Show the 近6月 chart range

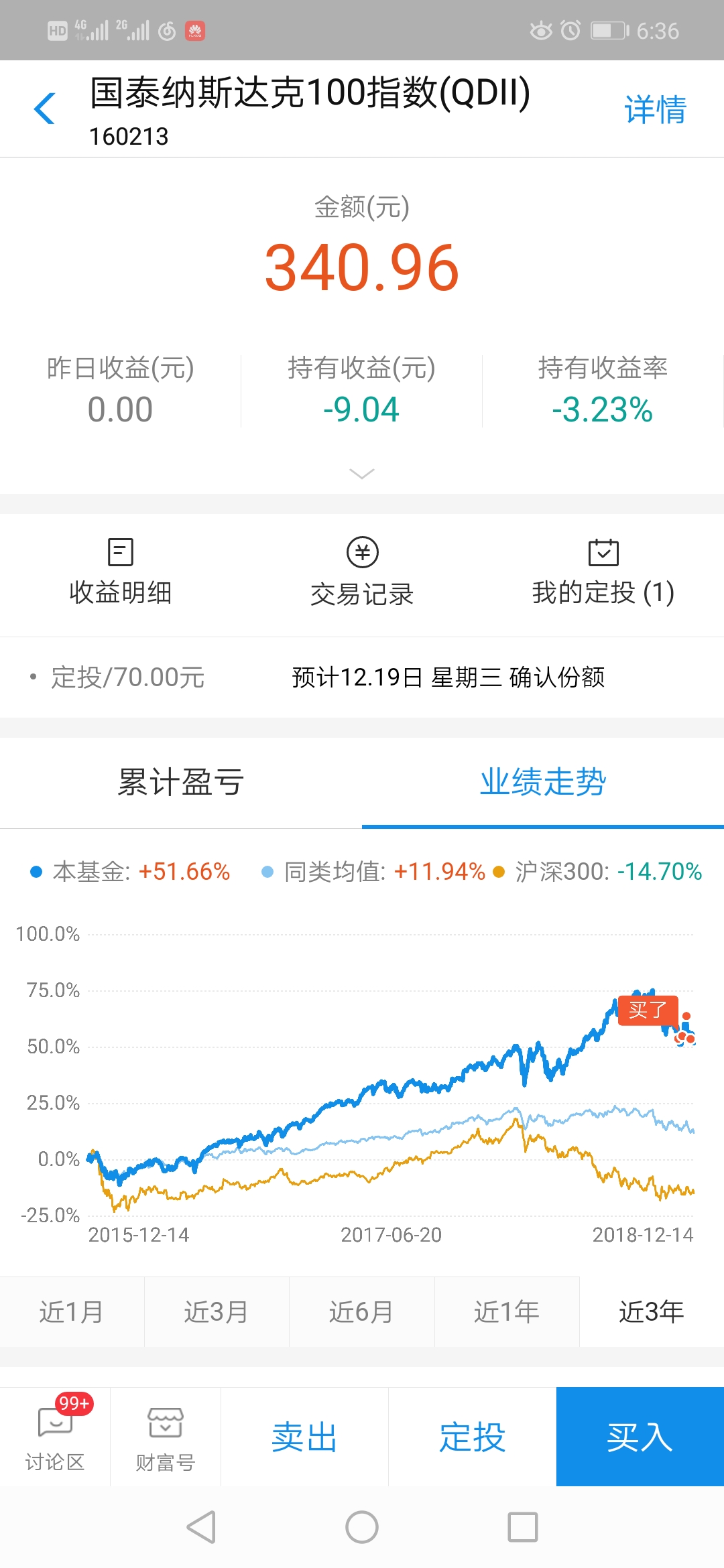point(361,1312)
